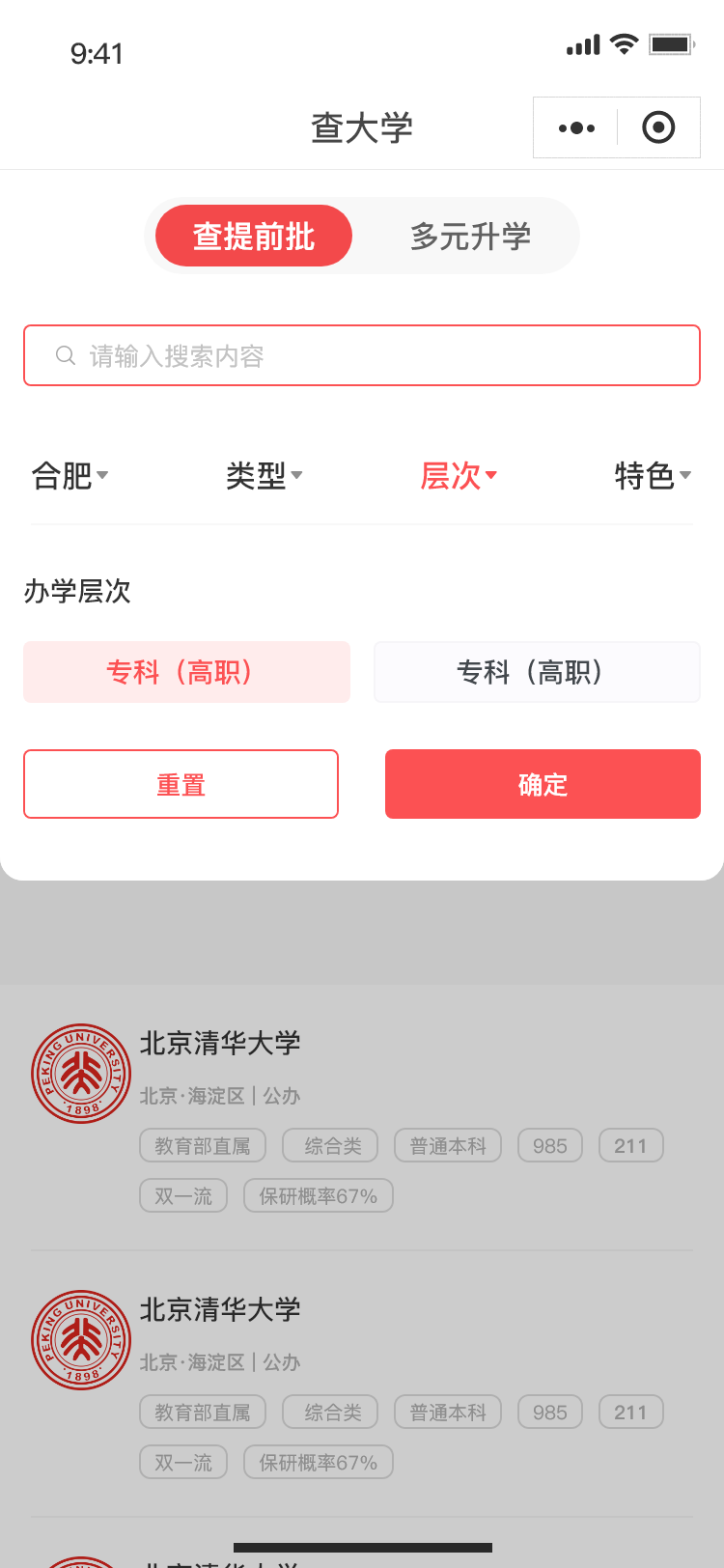This screenshot has height=1568, width=724.
Task: Switch to the 多元升学 tab
Action: (x=470, y=237)
